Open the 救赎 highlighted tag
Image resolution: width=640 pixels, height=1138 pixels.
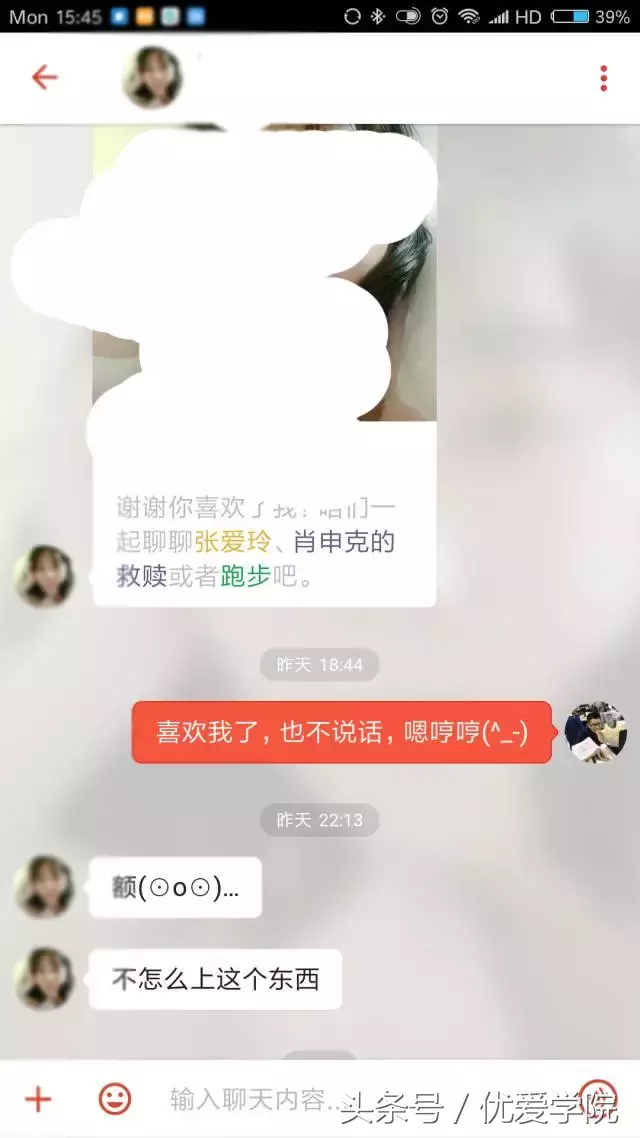point(141,577)
